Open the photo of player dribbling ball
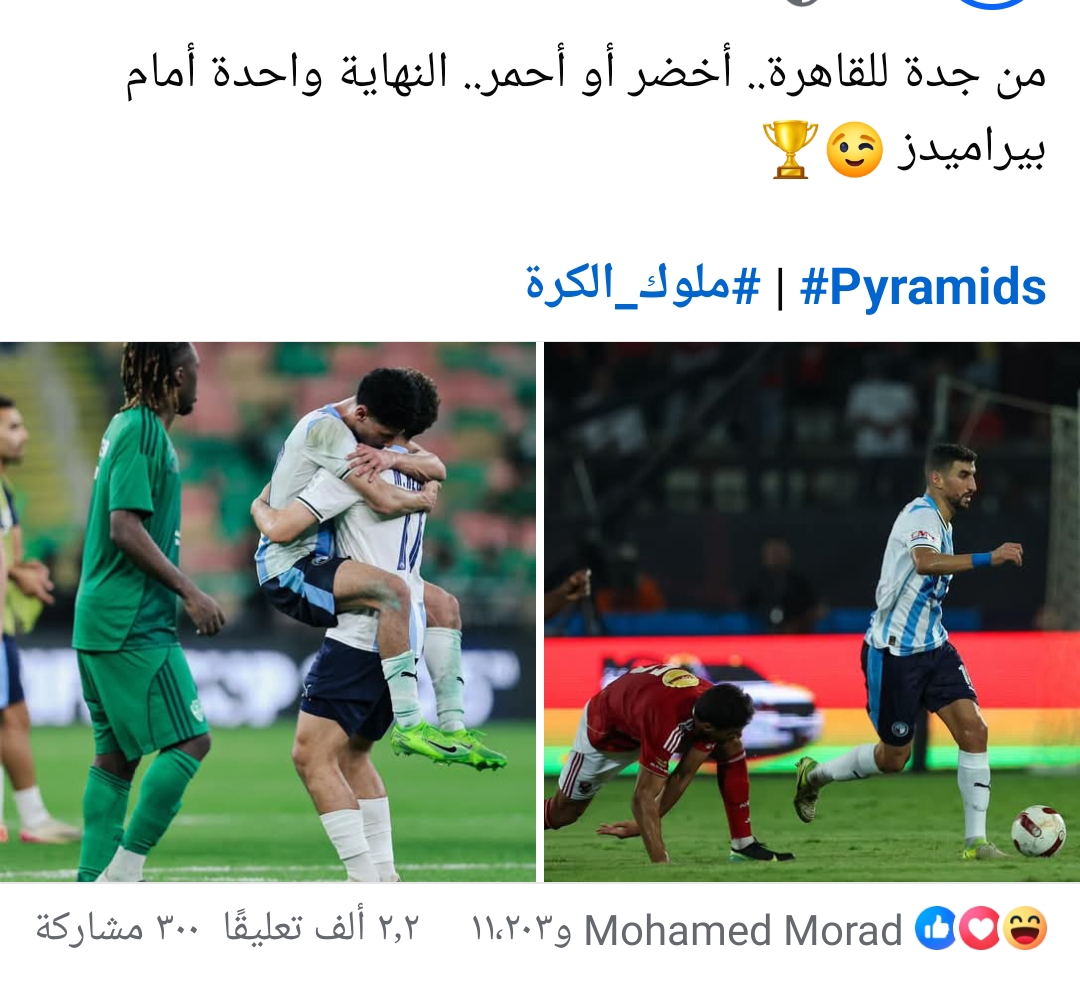1080x995 pixels. [x=811, y=612]
